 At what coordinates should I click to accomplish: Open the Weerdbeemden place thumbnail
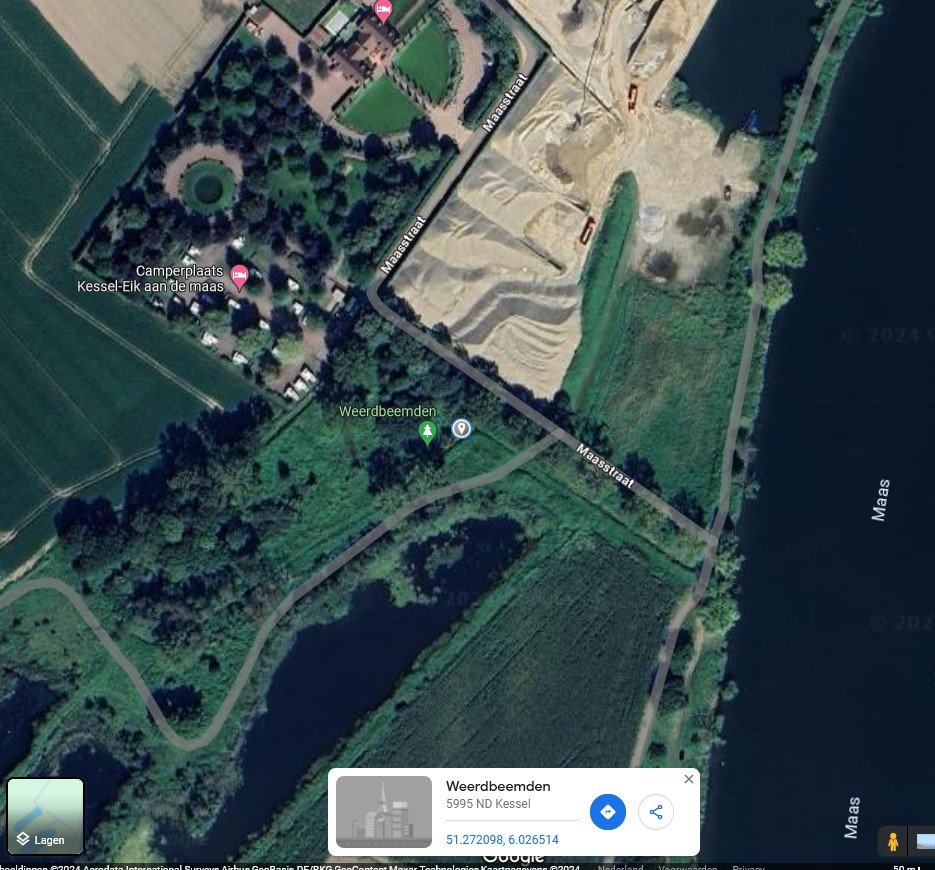[384, 811]
